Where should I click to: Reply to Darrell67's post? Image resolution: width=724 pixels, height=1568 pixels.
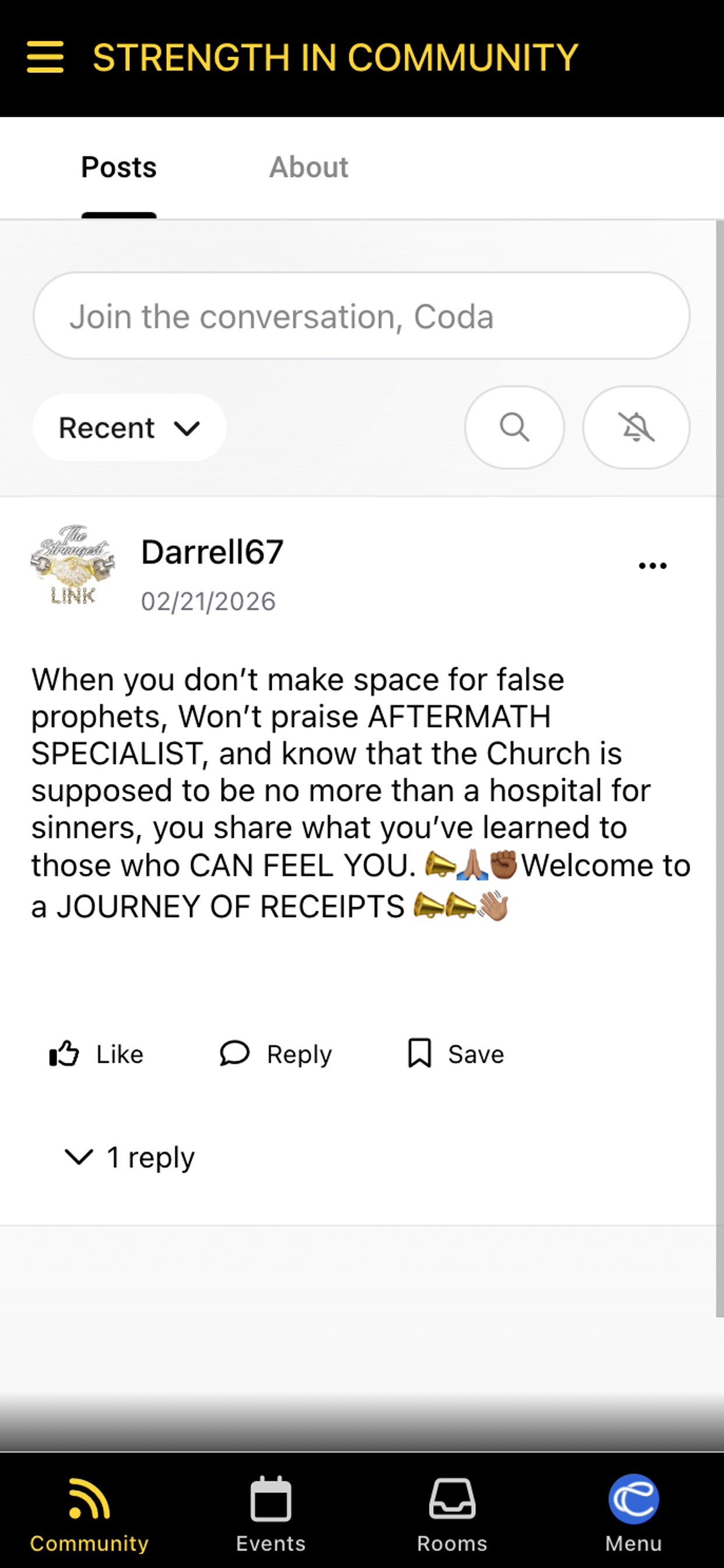pyautogui.click(x=276, y=1053)
